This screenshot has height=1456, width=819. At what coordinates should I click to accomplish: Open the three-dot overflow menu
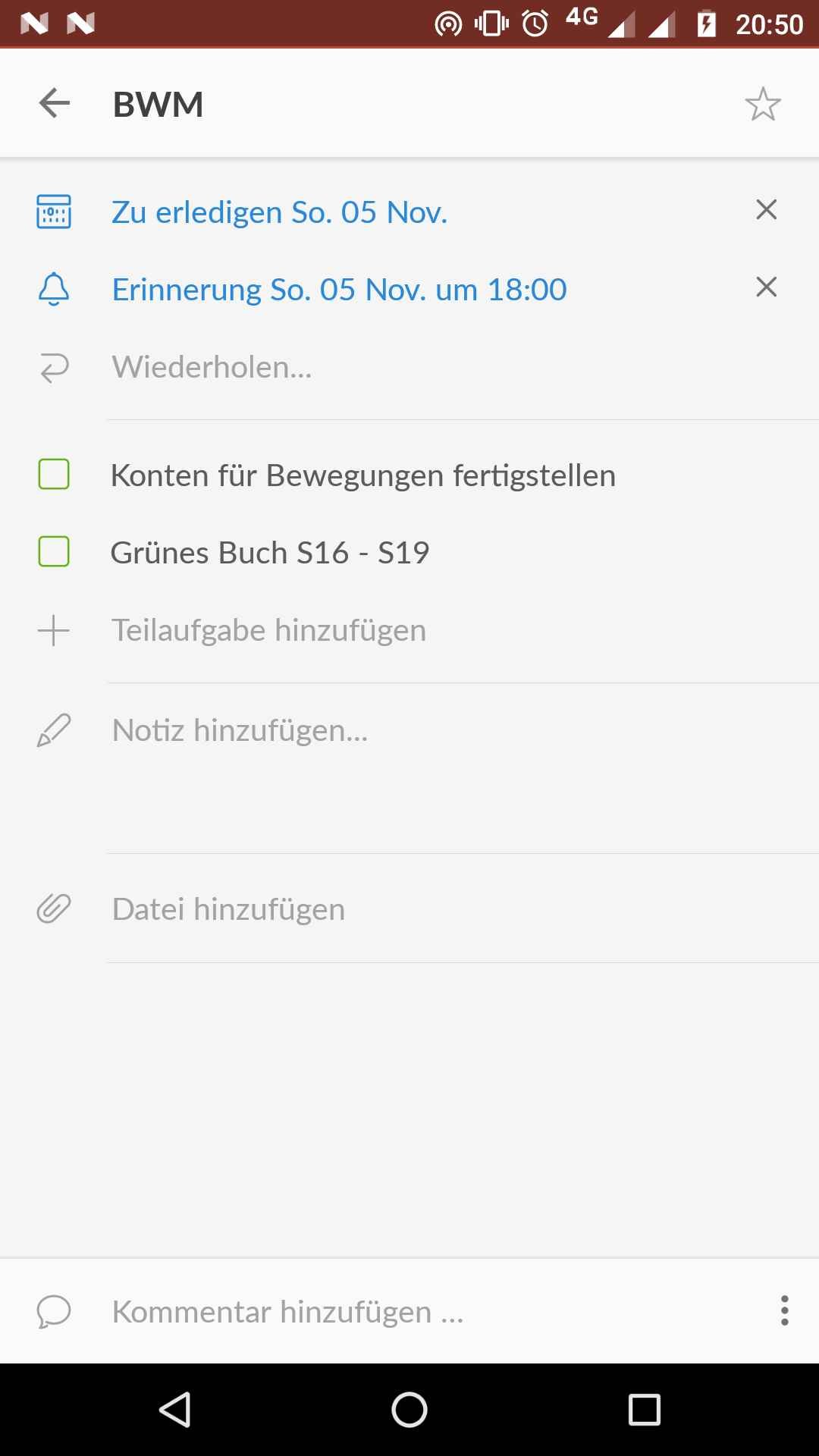click(x=785, y=1310)
